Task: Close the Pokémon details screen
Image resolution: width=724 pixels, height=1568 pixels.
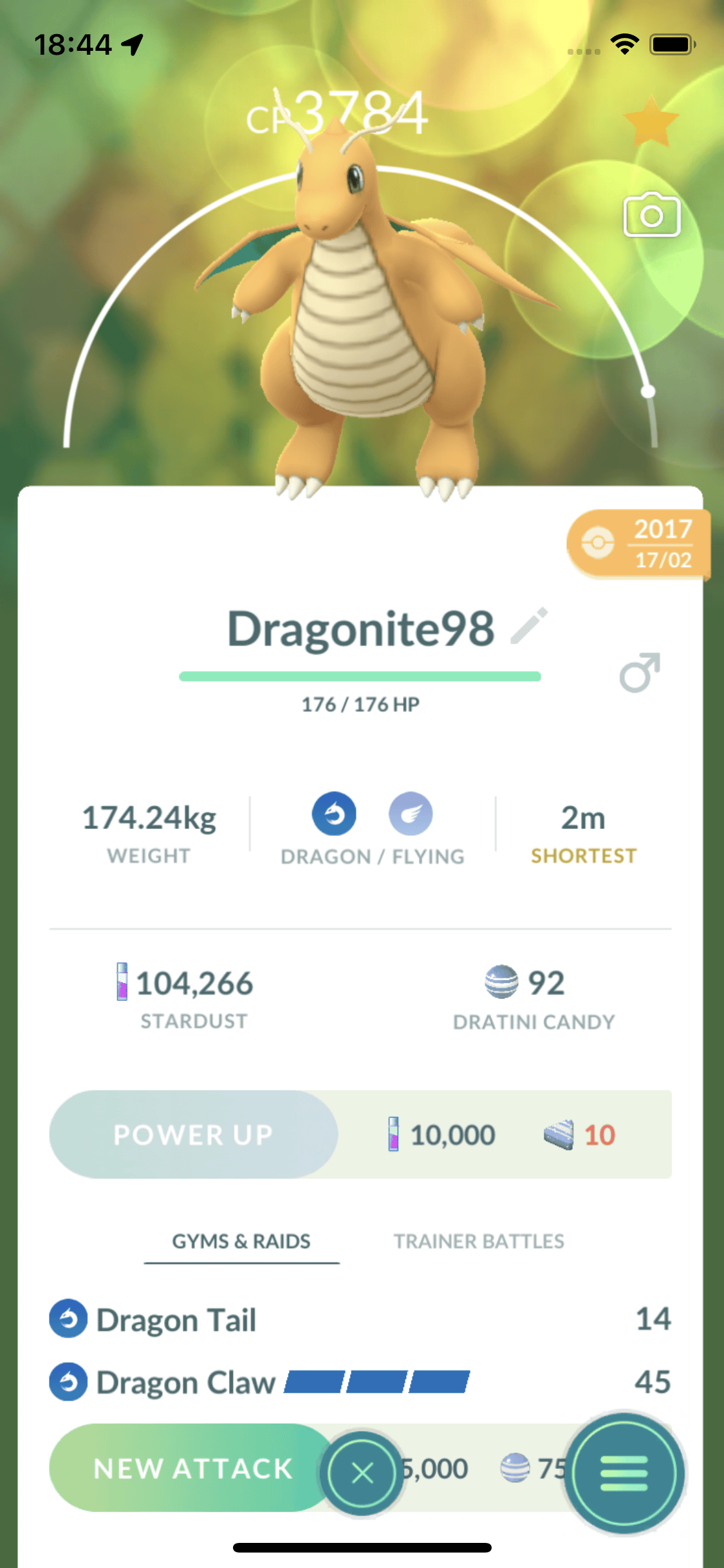Action: coord(362,1473)
